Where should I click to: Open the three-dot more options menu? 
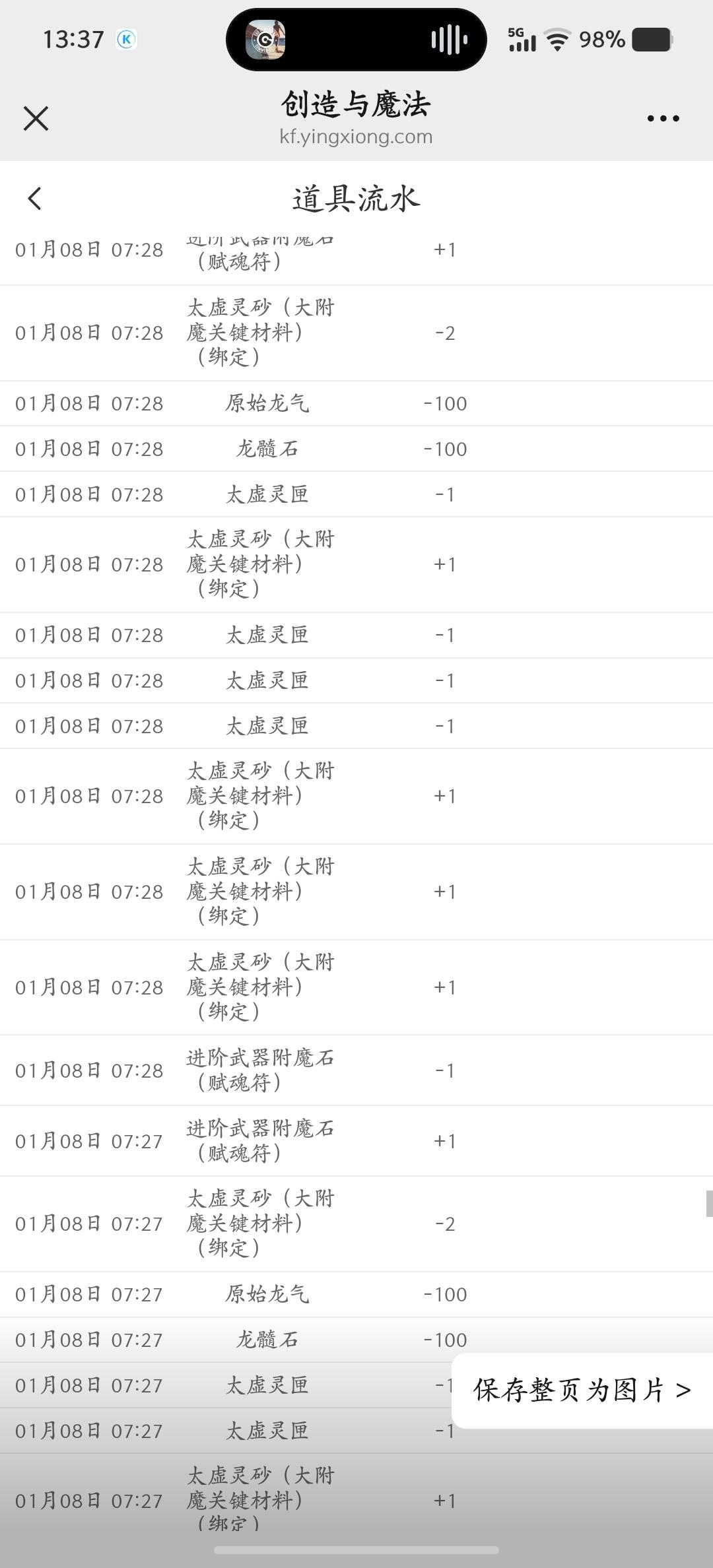click(x=664, y=119)
